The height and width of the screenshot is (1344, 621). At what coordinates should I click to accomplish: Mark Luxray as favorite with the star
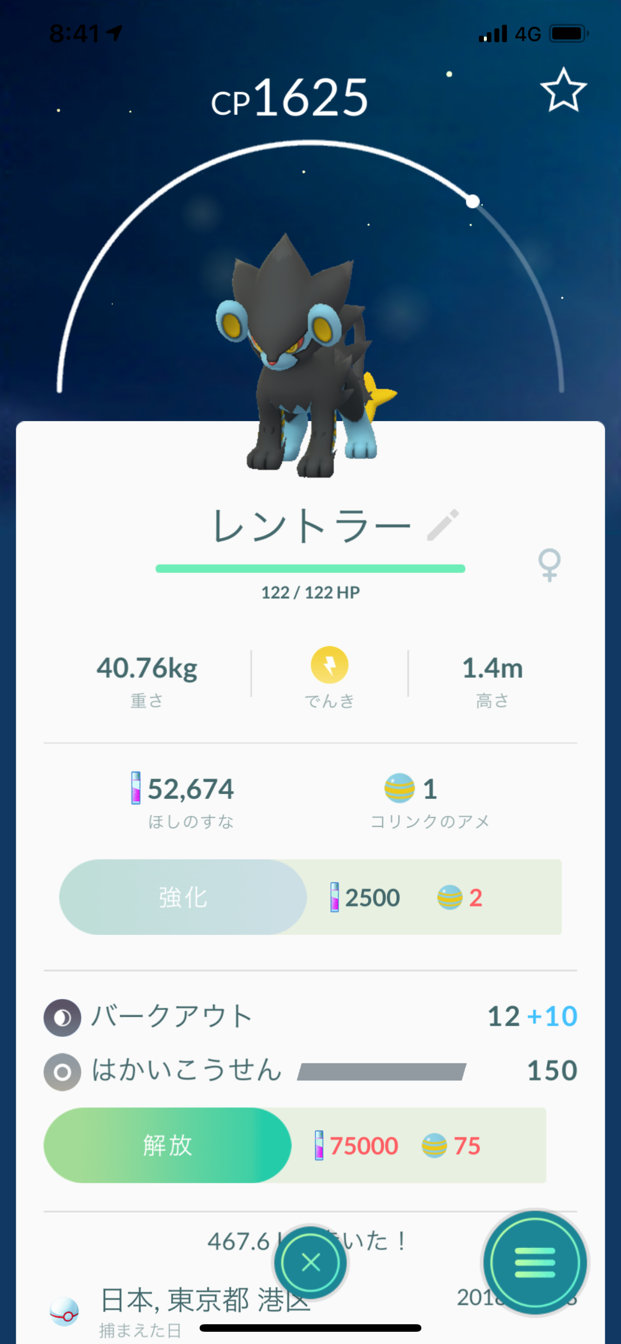click(x=563, y=91)
